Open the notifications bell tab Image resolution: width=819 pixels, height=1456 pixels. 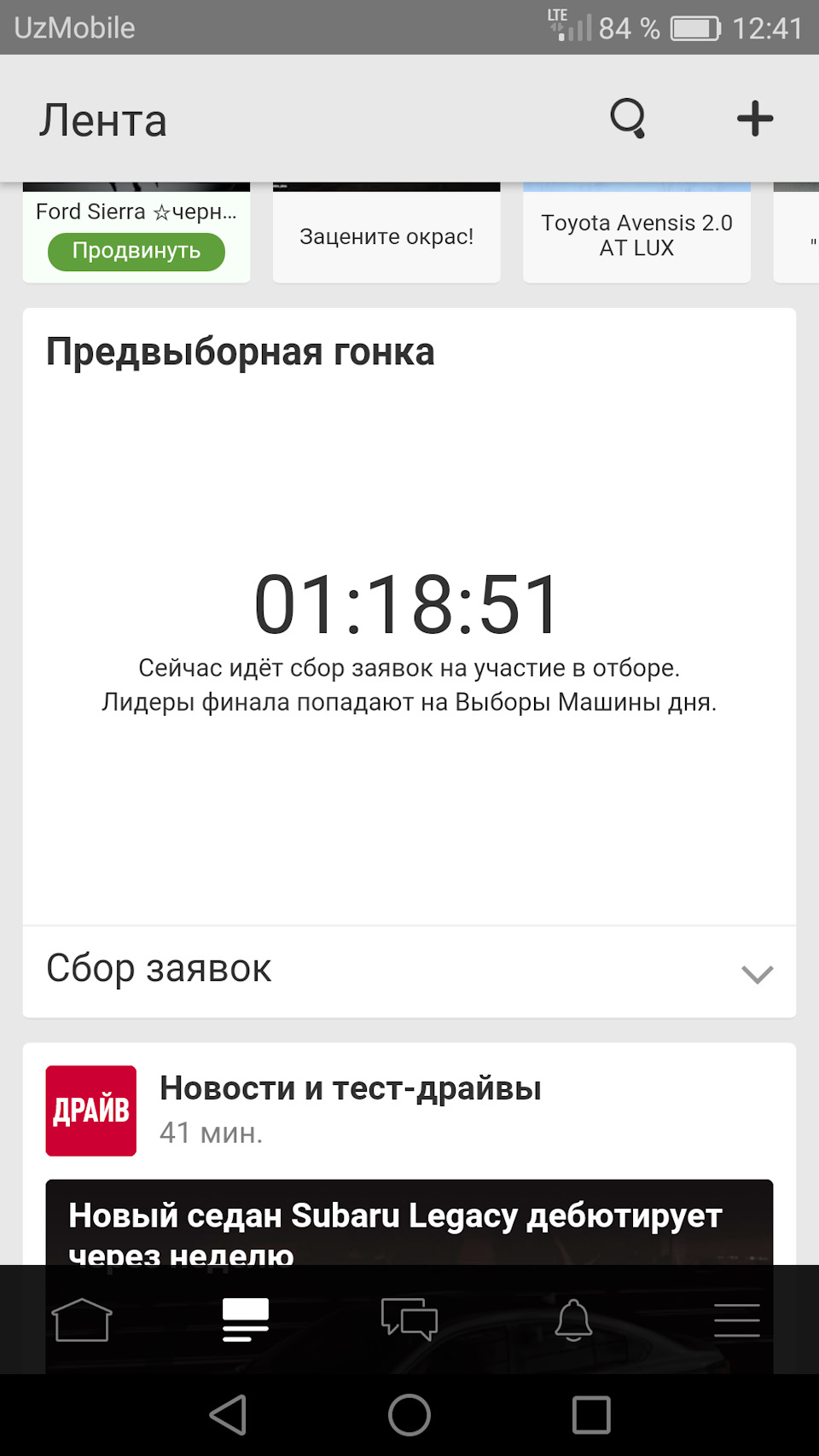[573, 1320]
